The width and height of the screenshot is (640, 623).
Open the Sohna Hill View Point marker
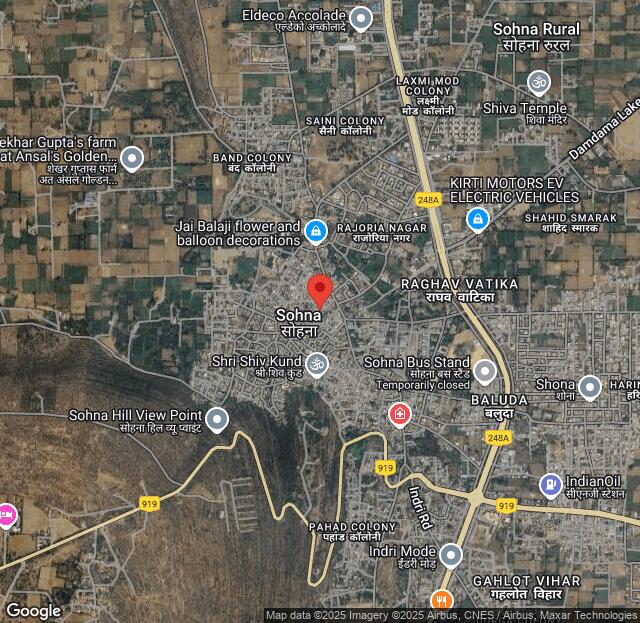pyautogui.click(x=217, y=419)
